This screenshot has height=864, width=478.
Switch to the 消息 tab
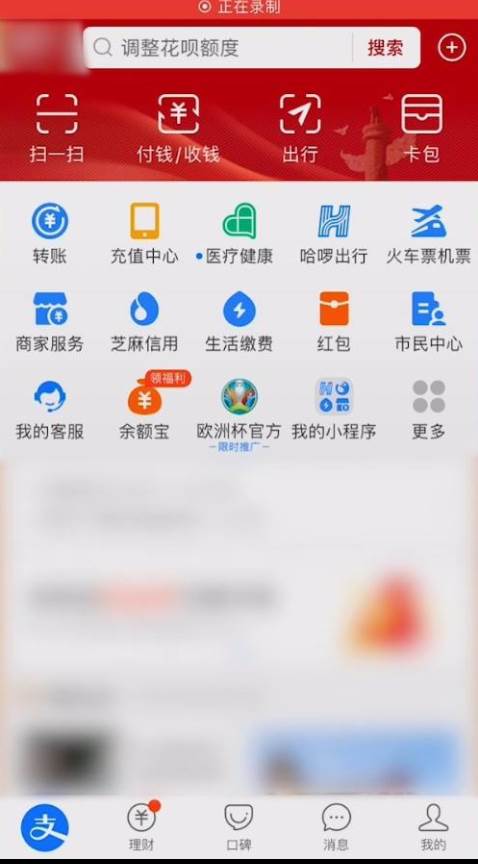point(336,825)
